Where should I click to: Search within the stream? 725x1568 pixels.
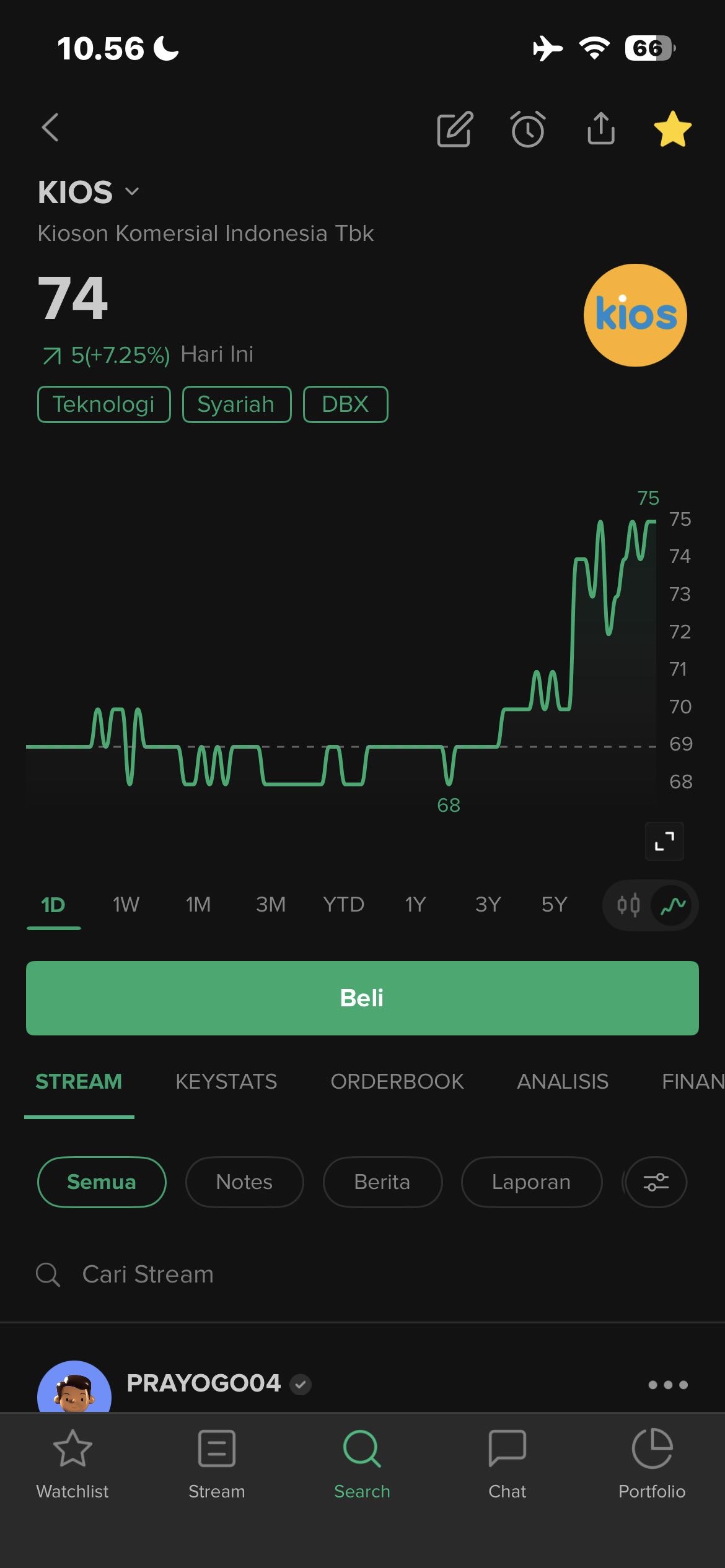click(x=147, y=1274)
